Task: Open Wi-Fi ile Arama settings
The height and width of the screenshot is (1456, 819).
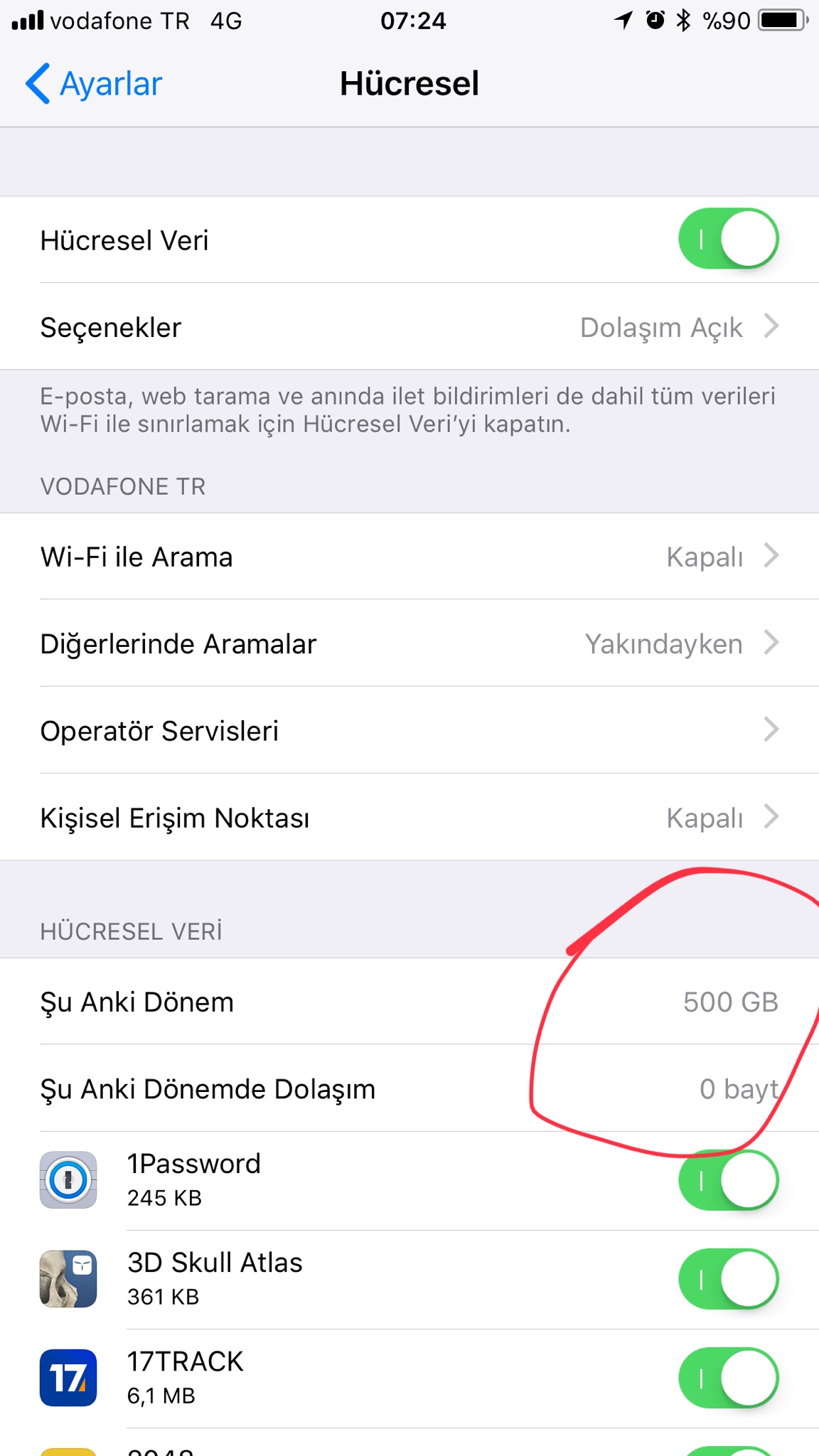Action: pos(409,557)
